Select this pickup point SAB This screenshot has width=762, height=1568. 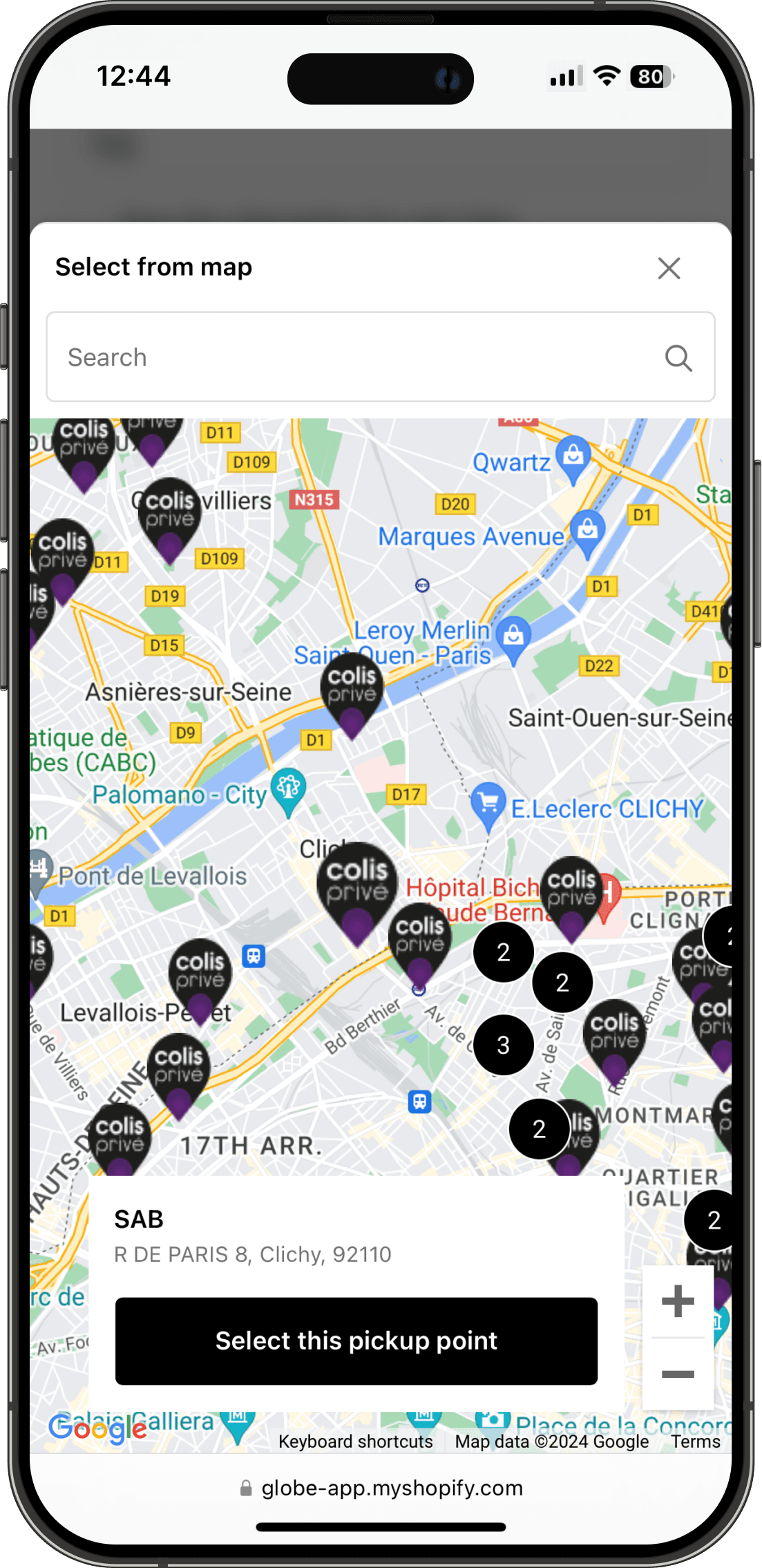(356, 1341)
